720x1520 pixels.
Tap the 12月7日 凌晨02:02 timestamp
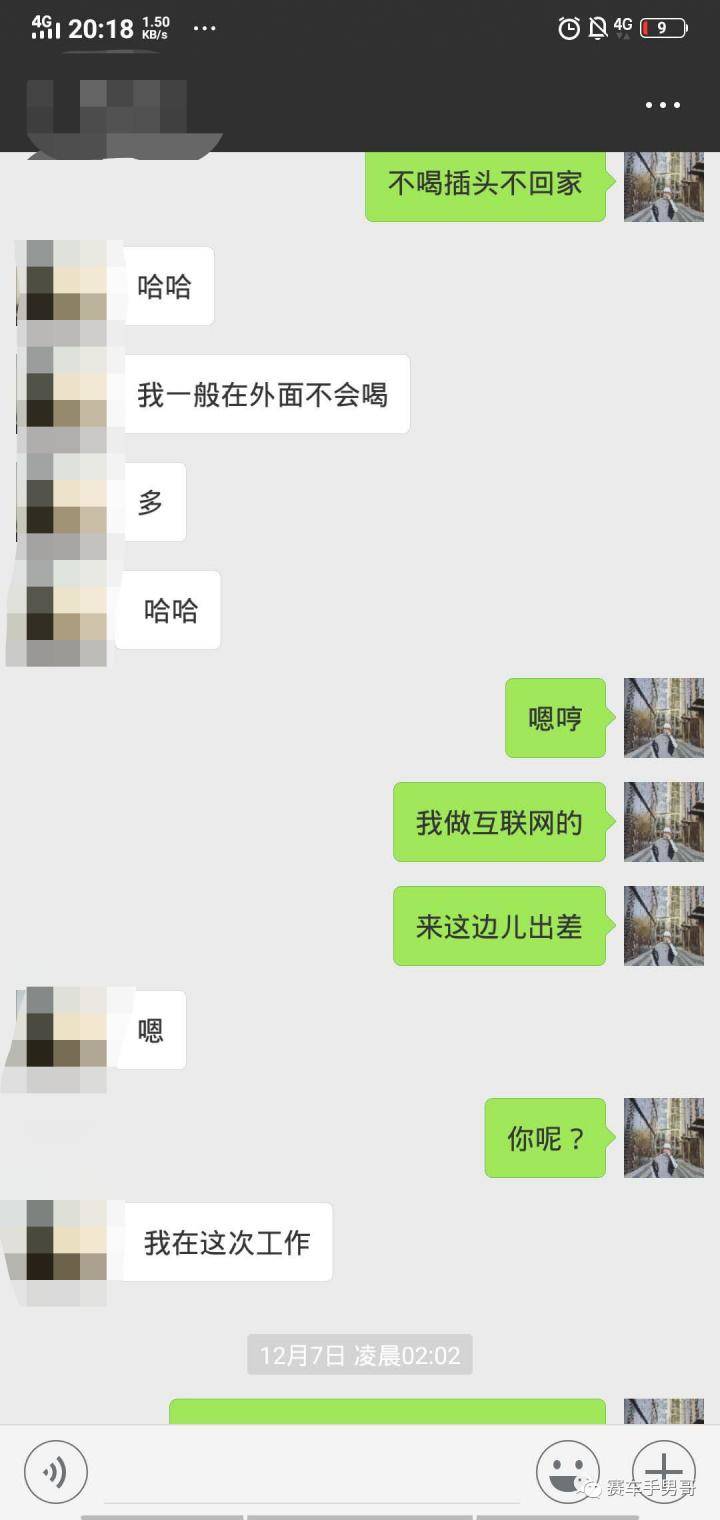360,1355
